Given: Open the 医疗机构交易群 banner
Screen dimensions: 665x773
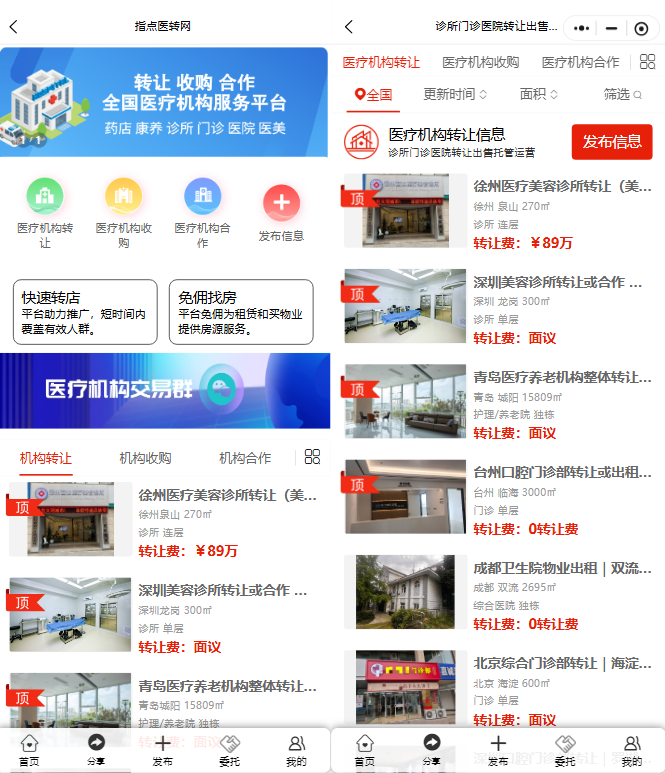Looking at the screenshot, I should 164,388.
